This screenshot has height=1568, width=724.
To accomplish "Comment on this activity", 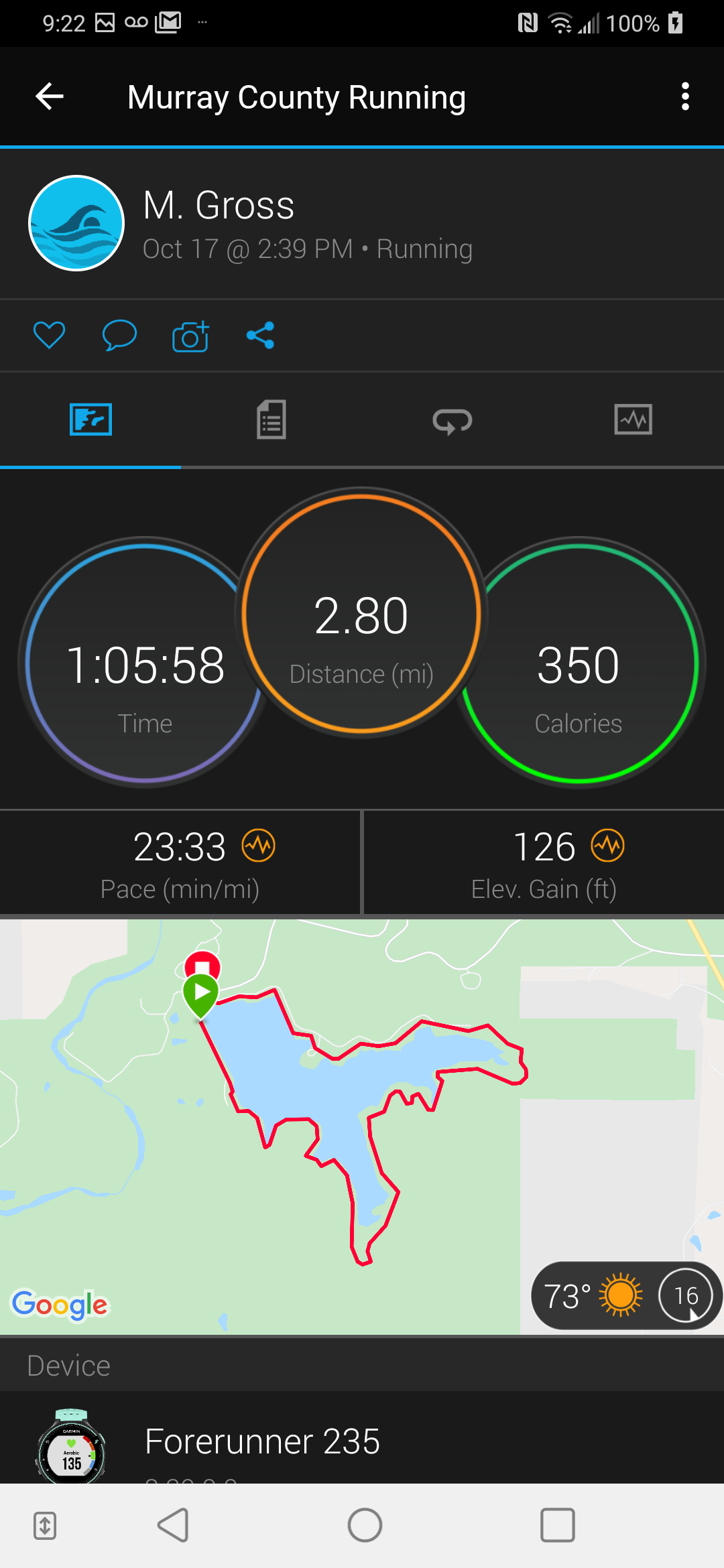I will click(x=119, y=335).
